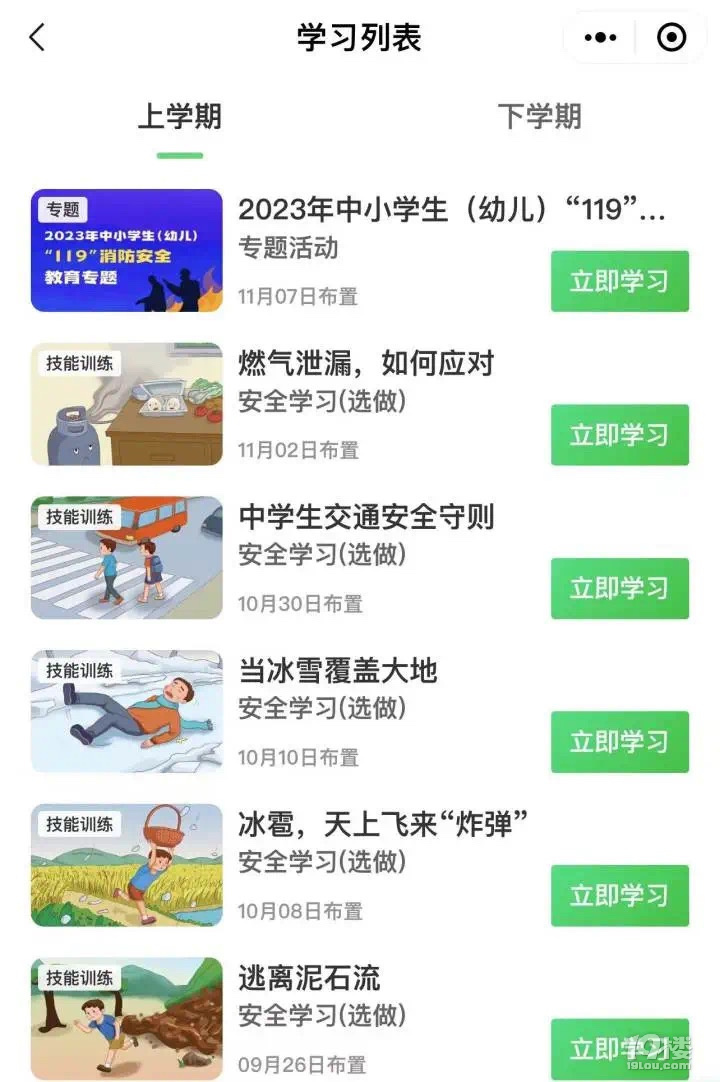Viewport: 720px width, 1082px height.
Task: Open the 119 消防安全 专题 cover image
Action: point(127,251)
